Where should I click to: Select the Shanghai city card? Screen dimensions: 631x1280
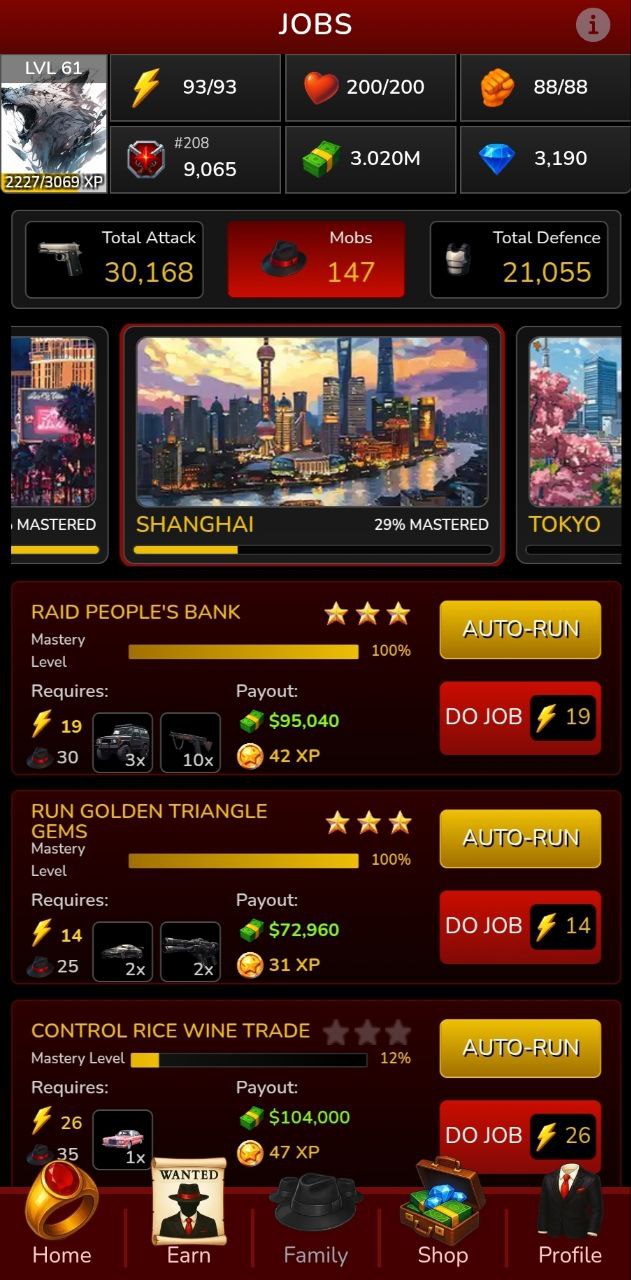[x=312, y=445]
